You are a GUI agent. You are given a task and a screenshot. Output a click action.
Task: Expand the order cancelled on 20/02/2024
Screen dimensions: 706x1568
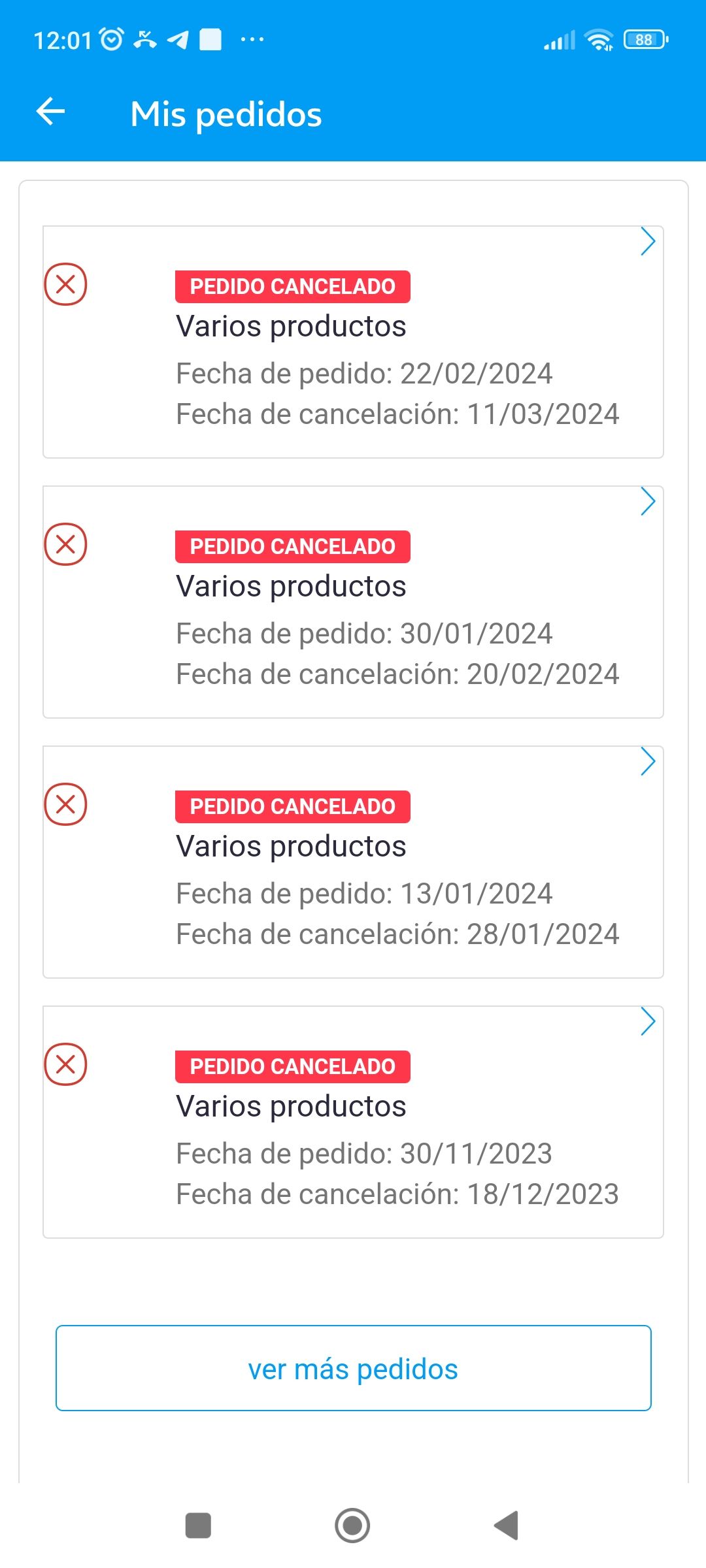pos(647,502)
